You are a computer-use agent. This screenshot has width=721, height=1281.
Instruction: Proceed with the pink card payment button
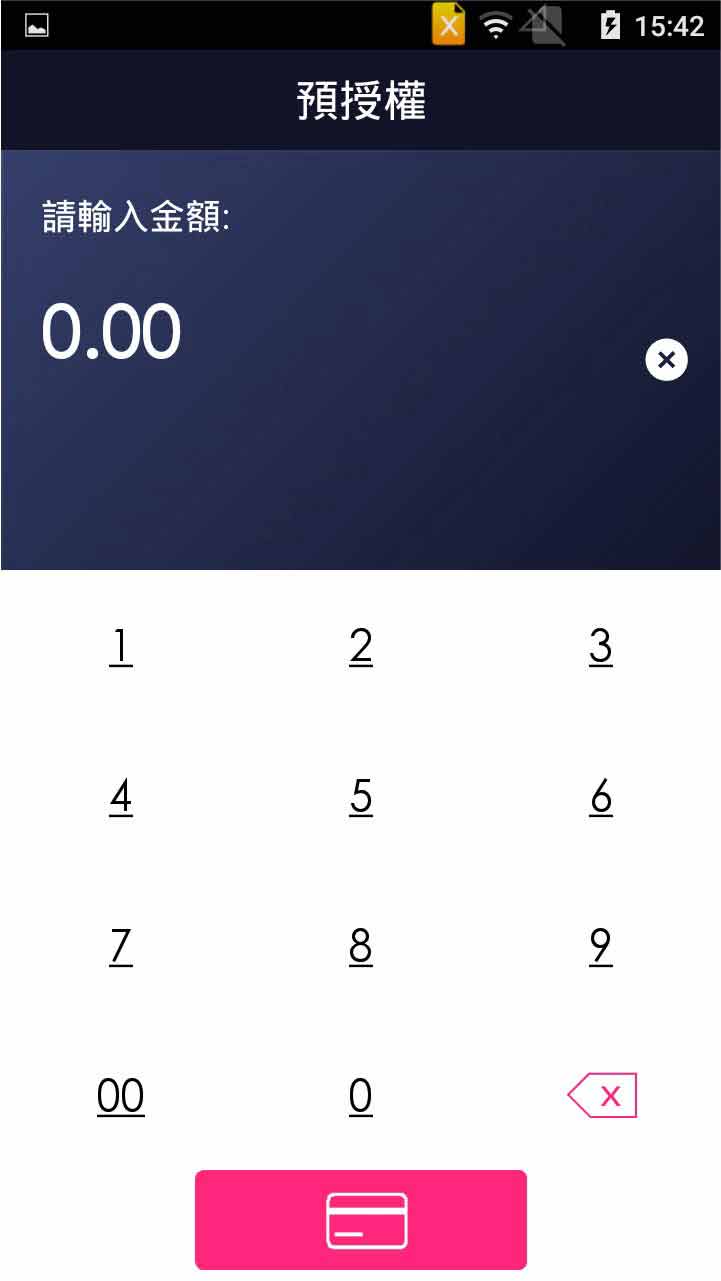click(x=361, y=1220)
